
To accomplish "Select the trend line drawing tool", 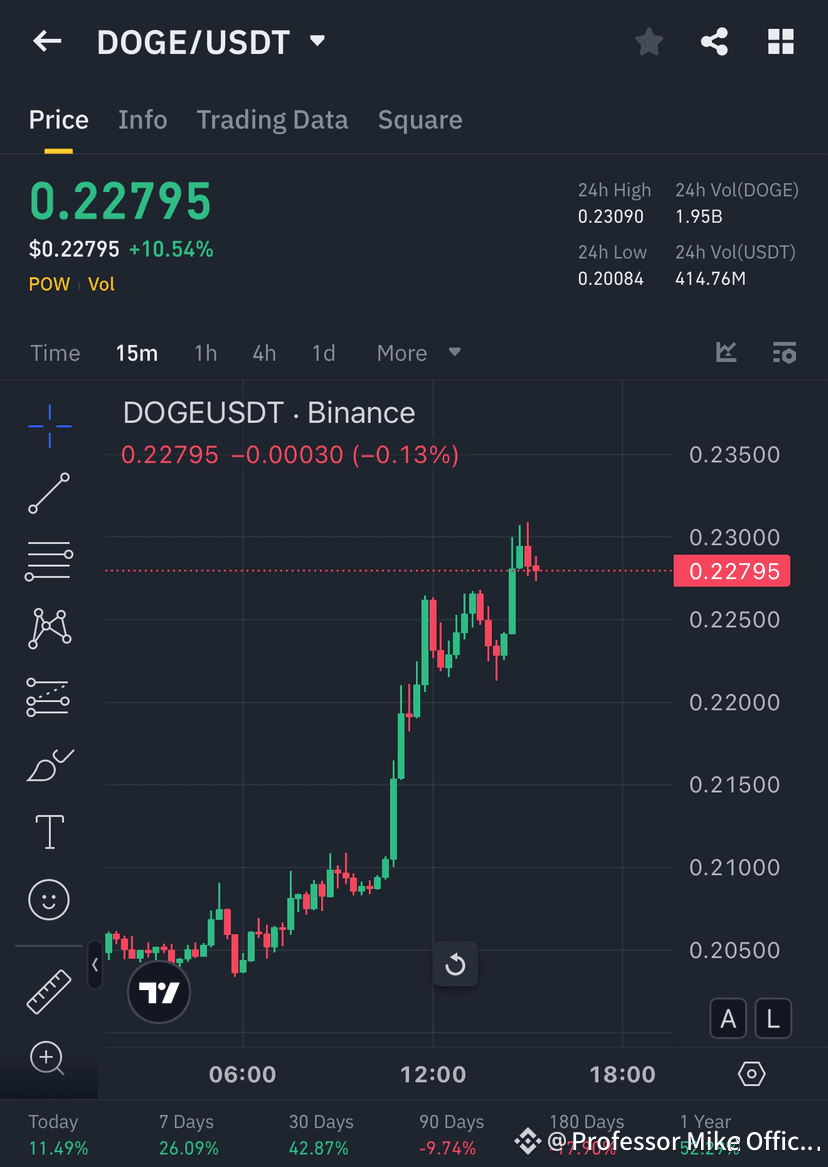I will pos(49,494).
